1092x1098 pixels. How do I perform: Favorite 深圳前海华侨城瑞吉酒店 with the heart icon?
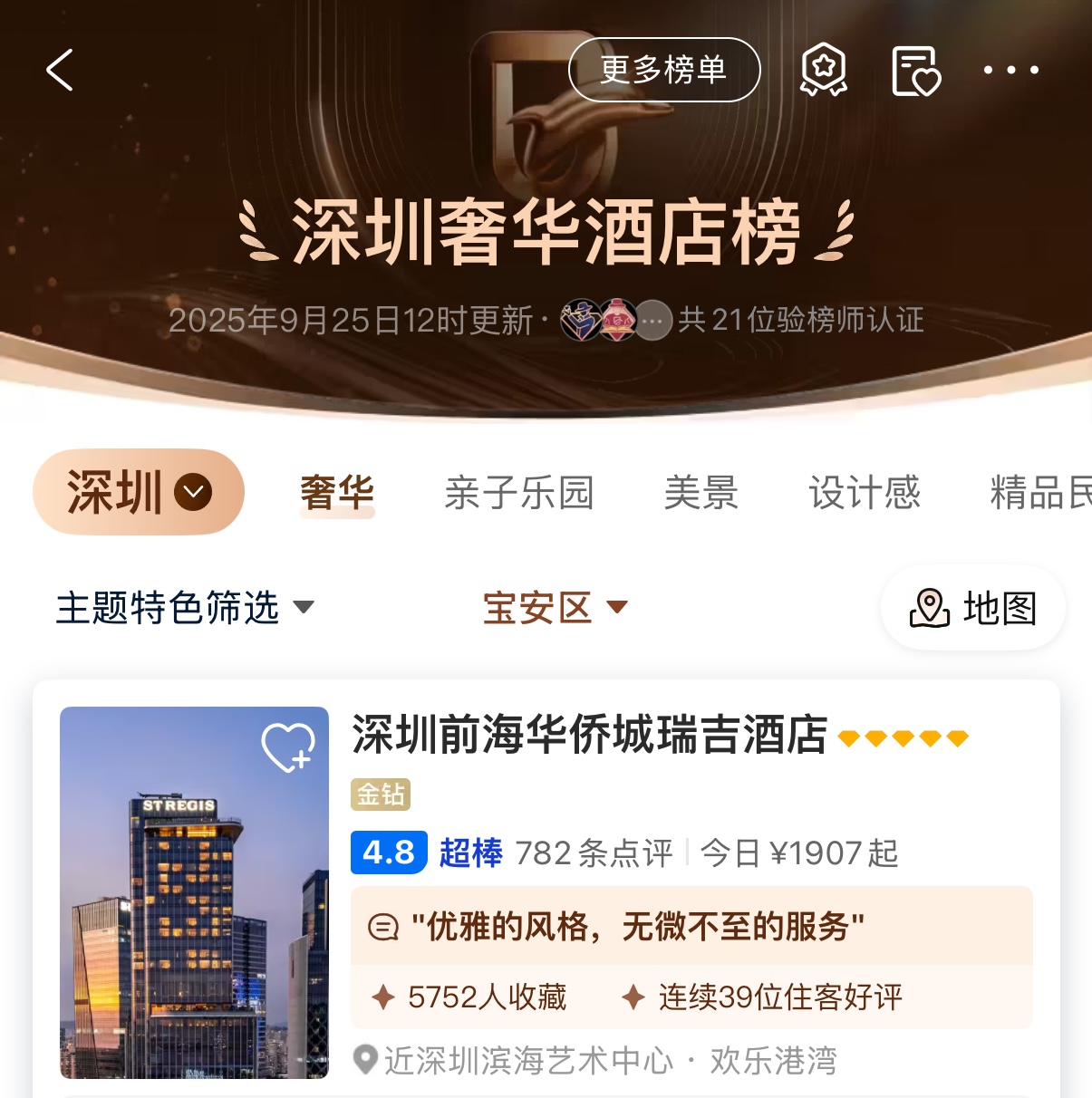[287, 747]
